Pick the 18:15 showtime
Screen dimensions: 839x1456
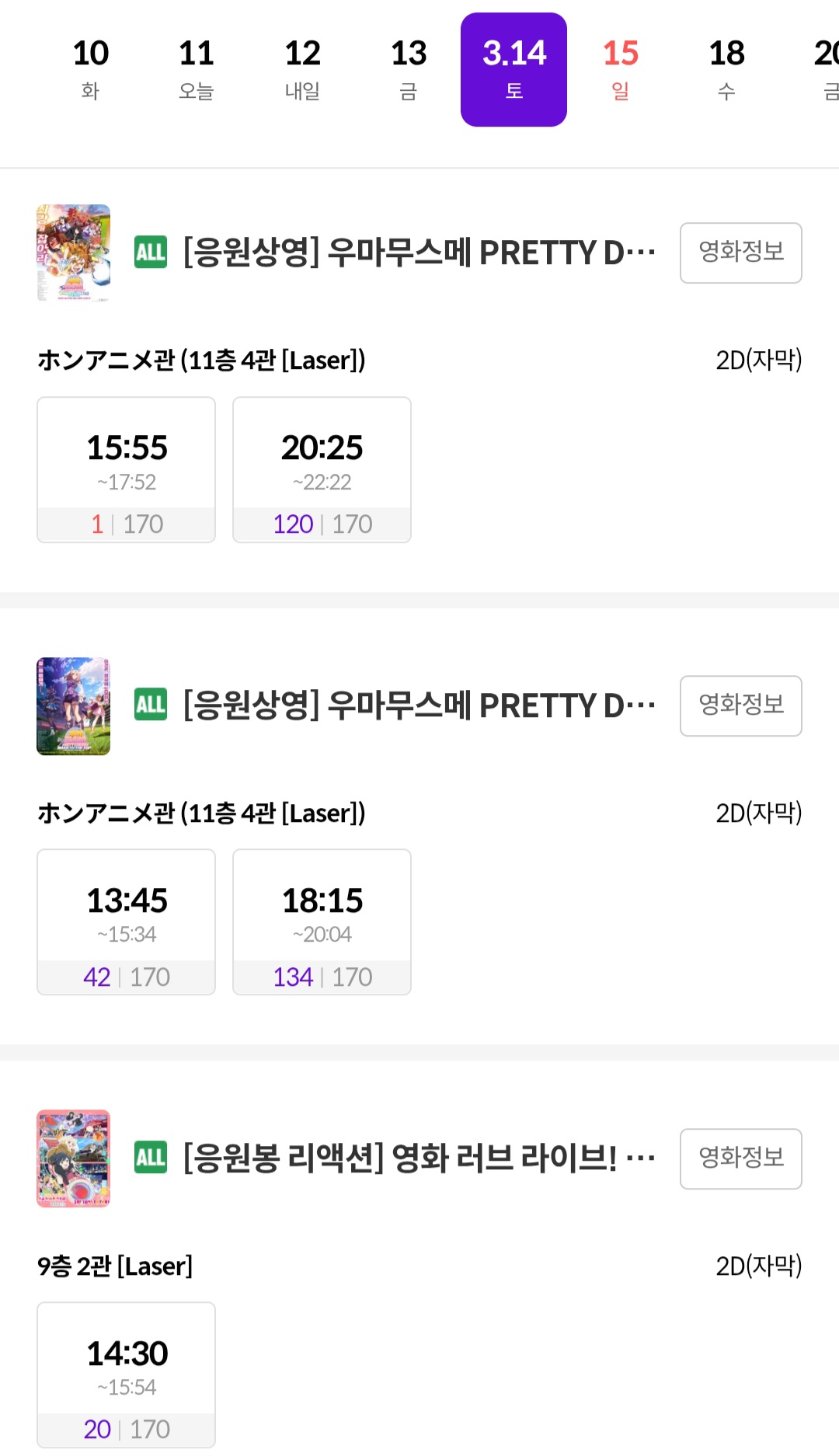(322, 921)
